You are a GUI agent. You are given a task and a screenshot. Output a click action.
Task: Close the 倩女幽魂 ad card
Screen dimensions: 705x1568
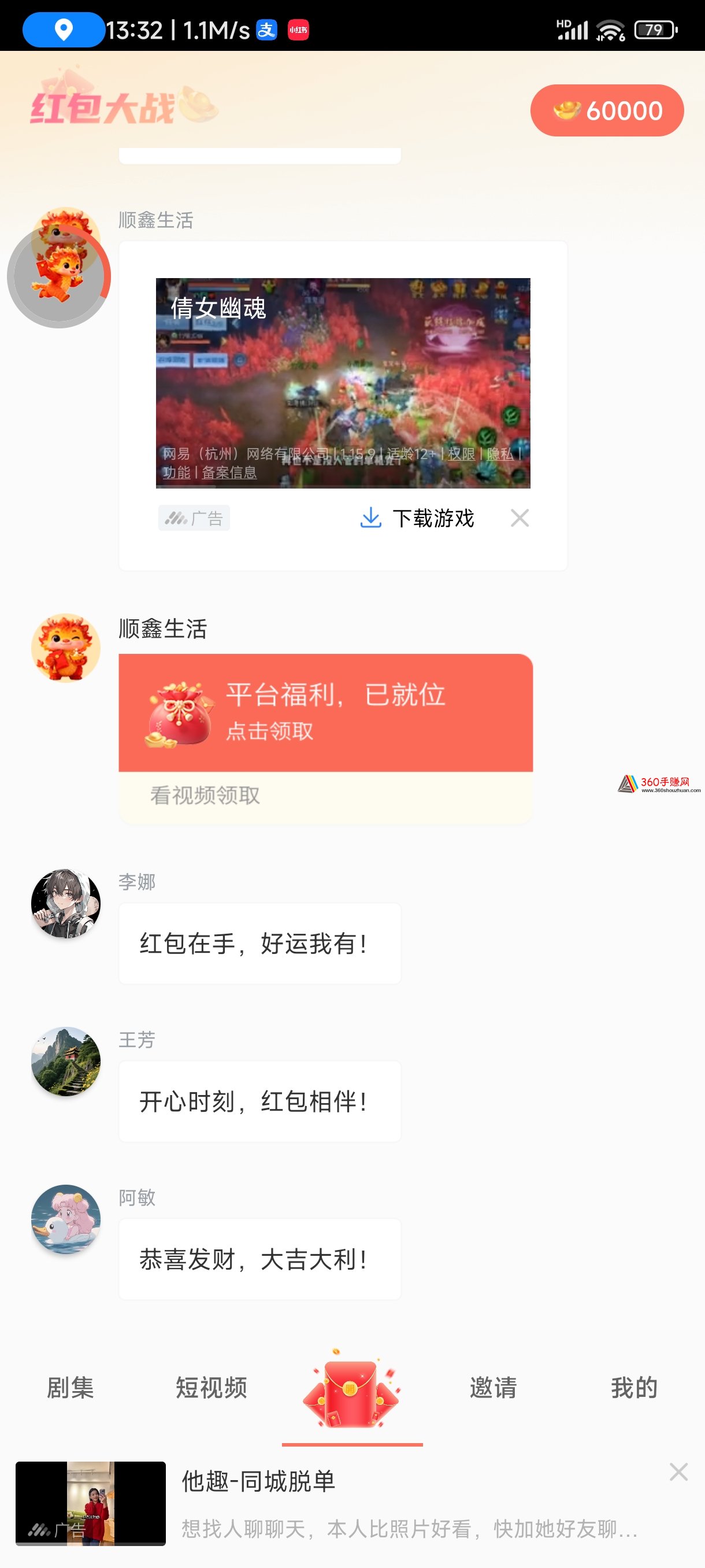[x=520, y=519]
